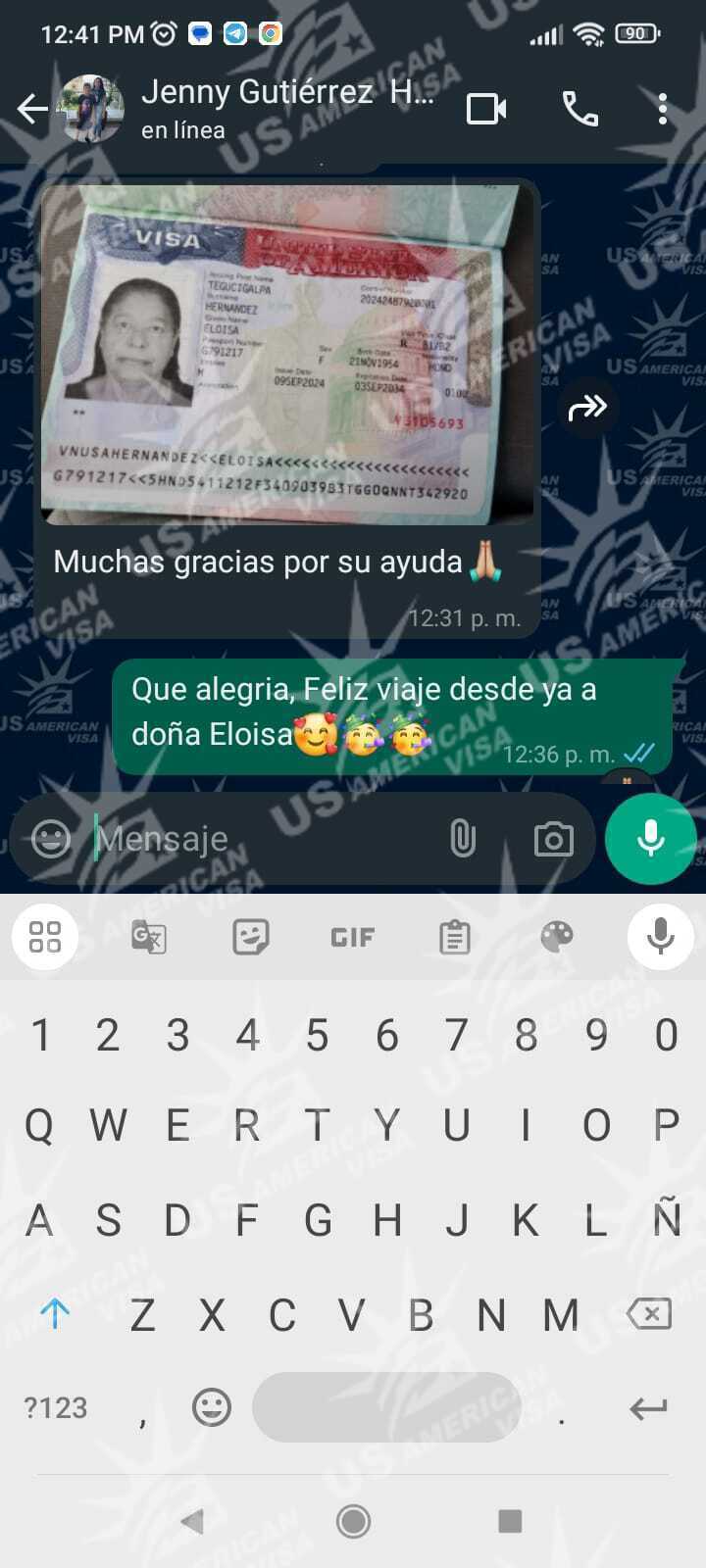Record a voice message

pos(650,839)
